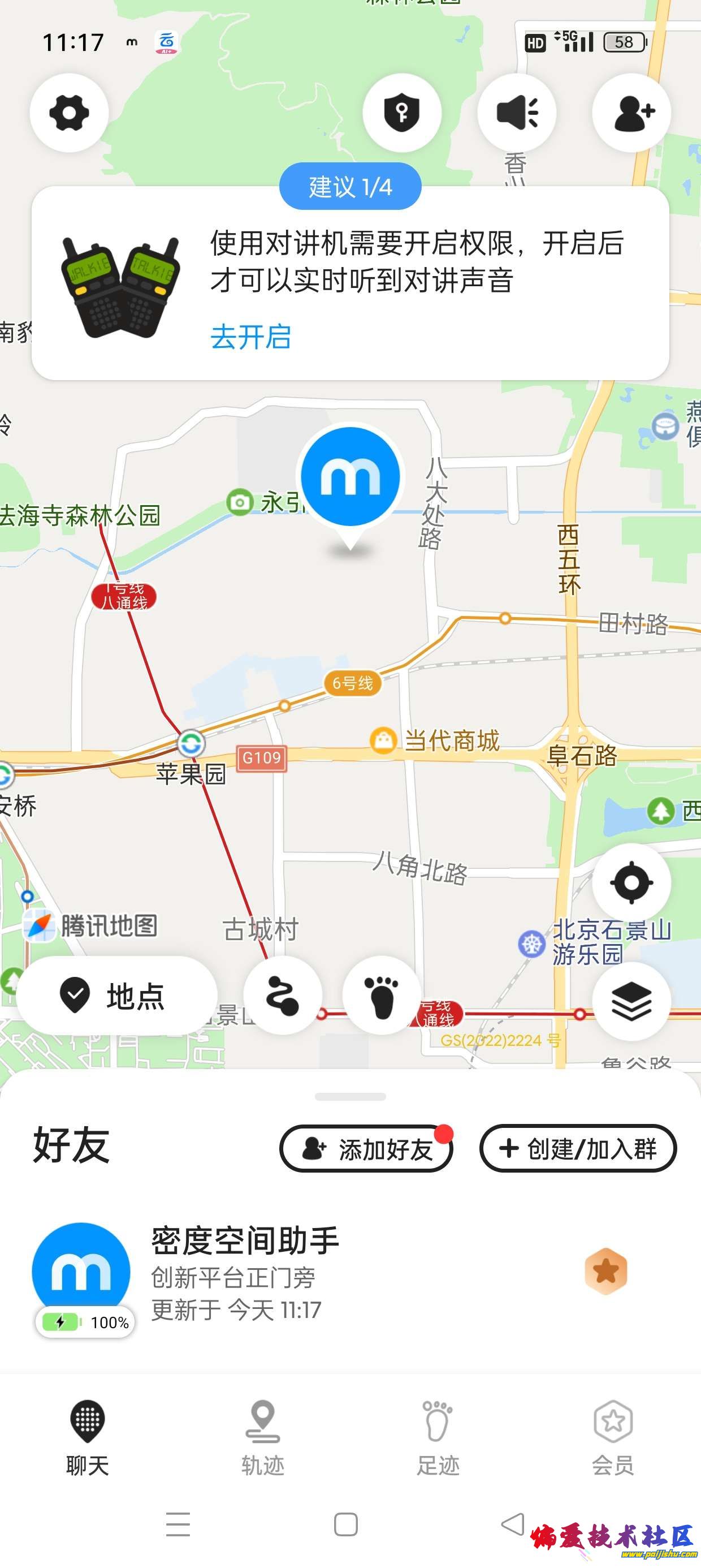Tap the orange star badge for 密度空间助手
Image resolution: width=701 pixels, height=1568 pixels.
(605, 1271)
